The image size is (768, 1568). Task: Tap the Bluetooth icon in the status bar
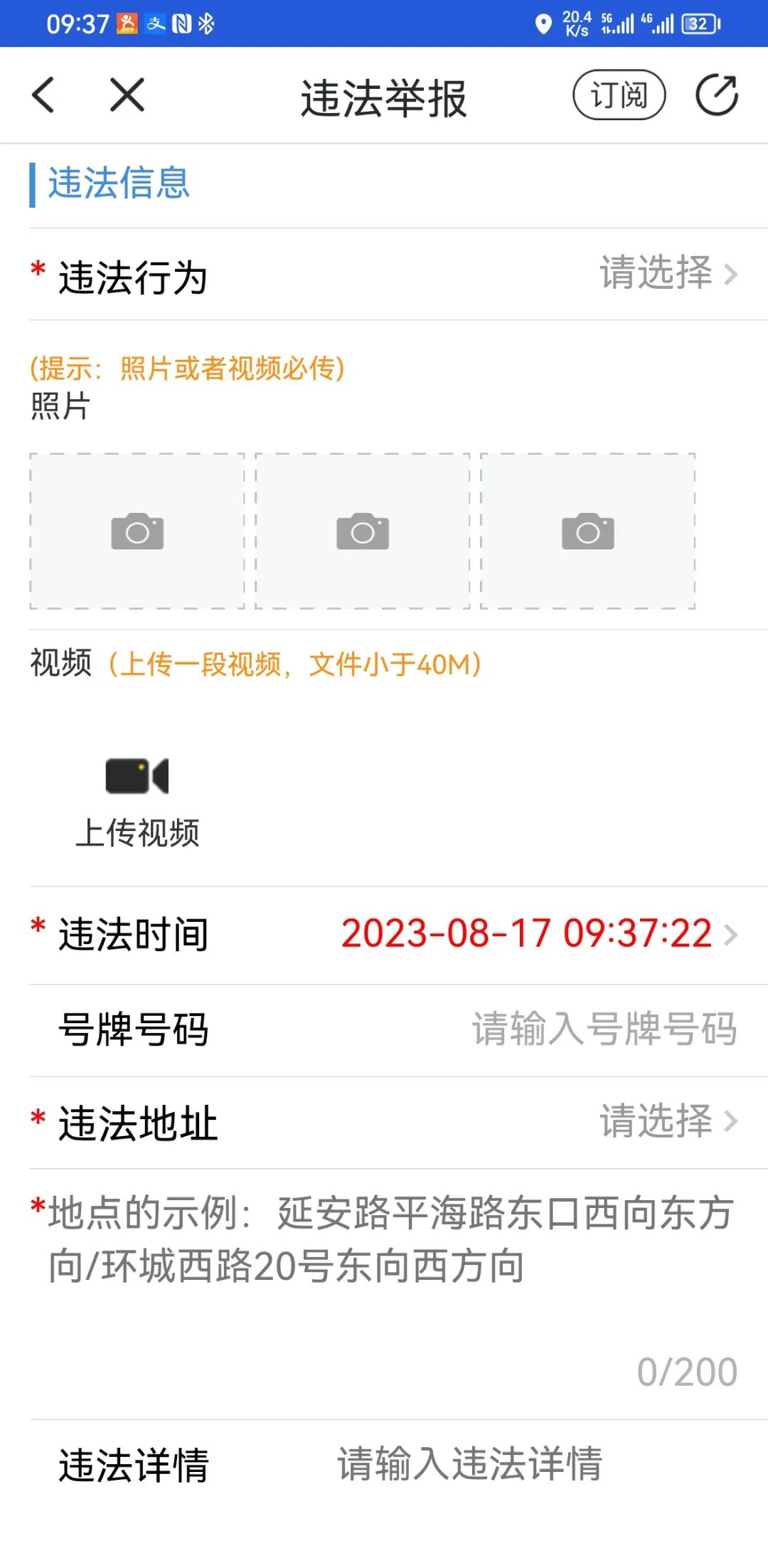(205, 23)
